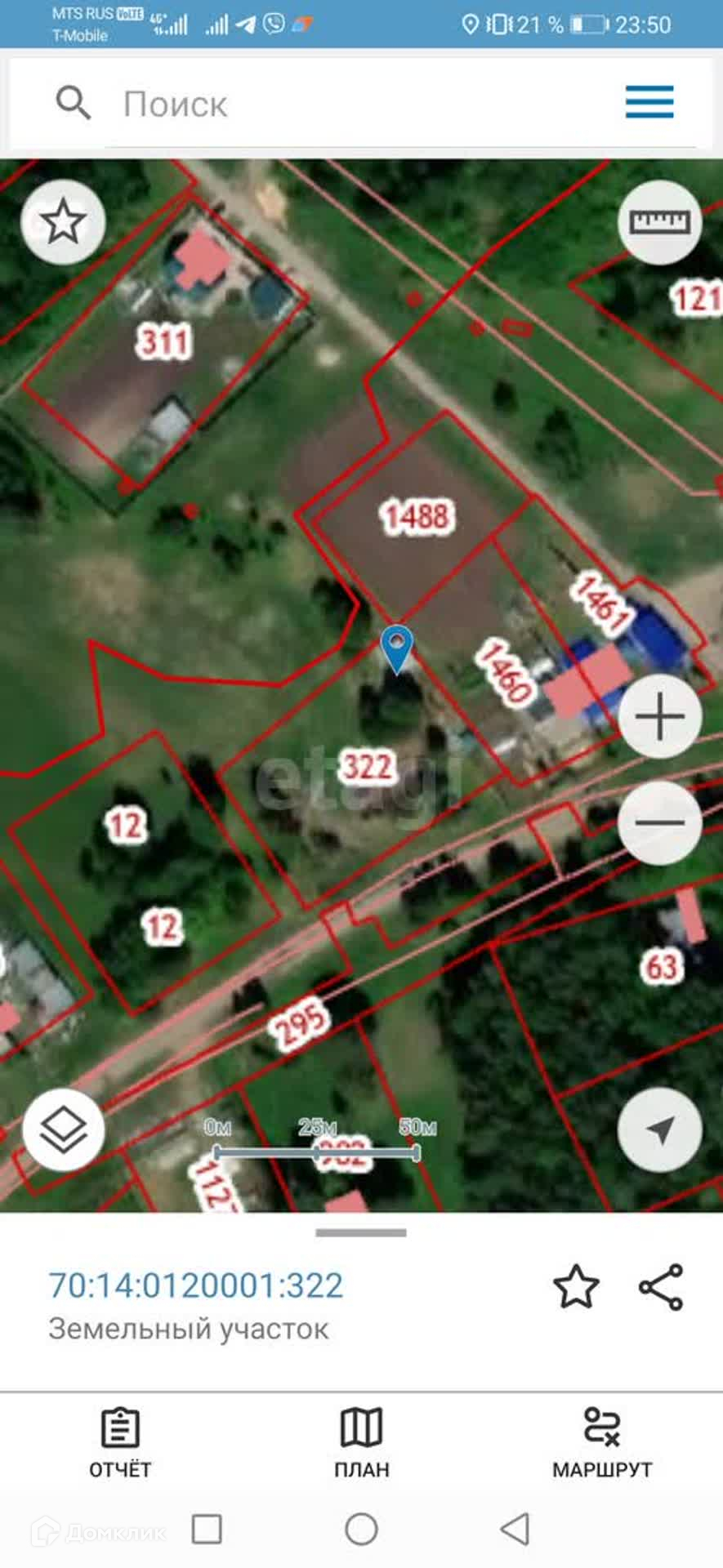723x1568 pixels.
Task: Add parcel 70:14:0120001:322 to favorites
Action: pyautogui.click(x=576, y=1287)
